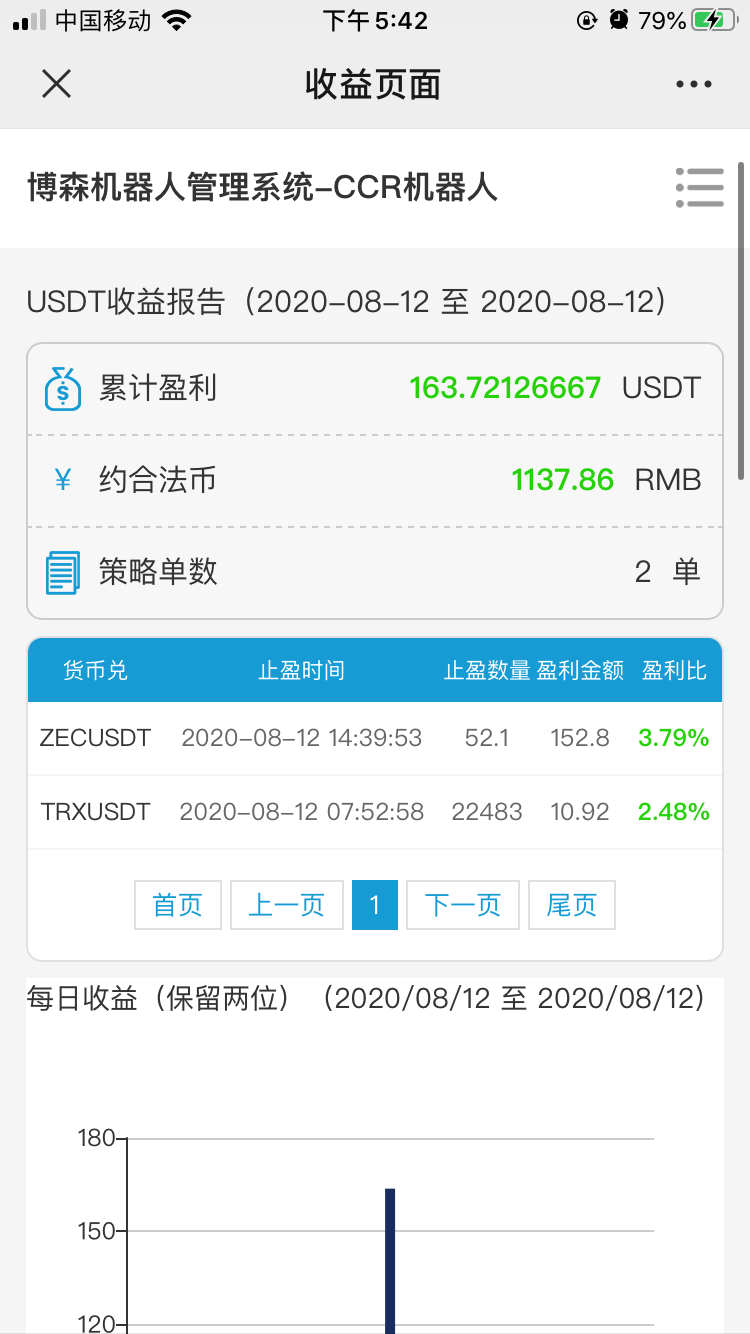Tap 上一页 previous page button
750x1334 pixels.
pos(287,905)
